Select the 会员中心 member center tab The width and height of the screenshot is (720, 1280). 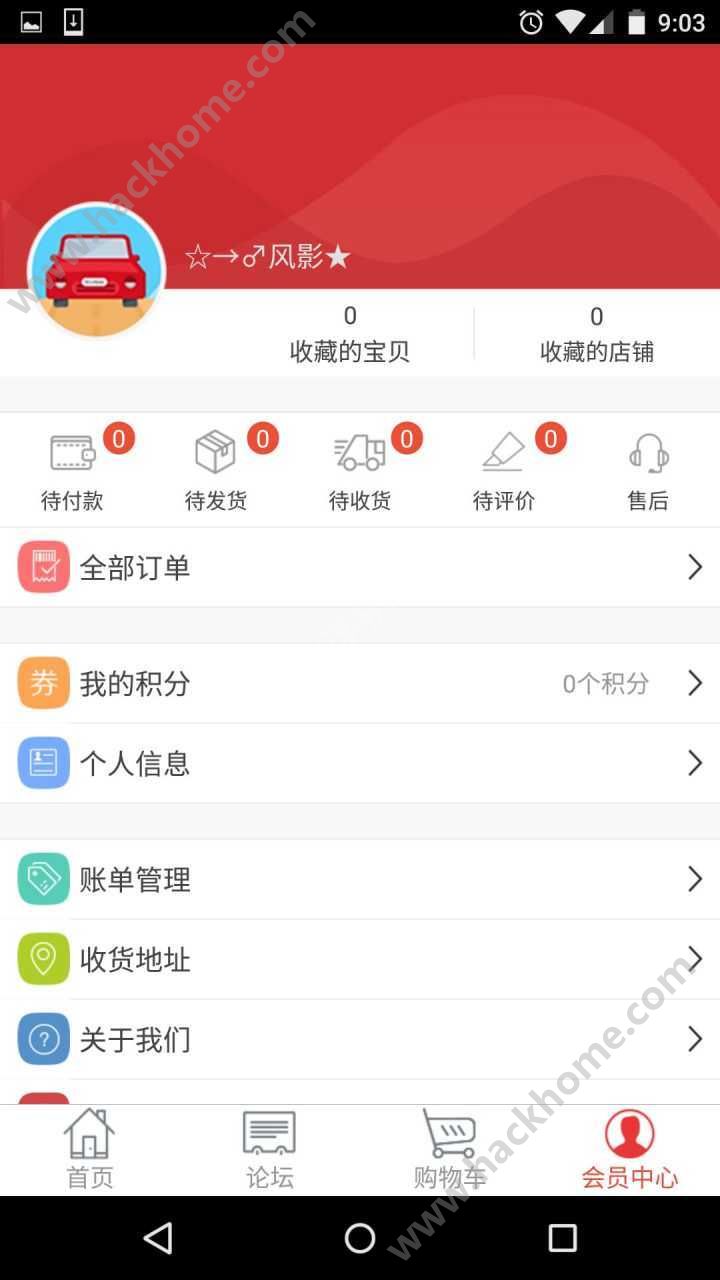click(630, 1150)
